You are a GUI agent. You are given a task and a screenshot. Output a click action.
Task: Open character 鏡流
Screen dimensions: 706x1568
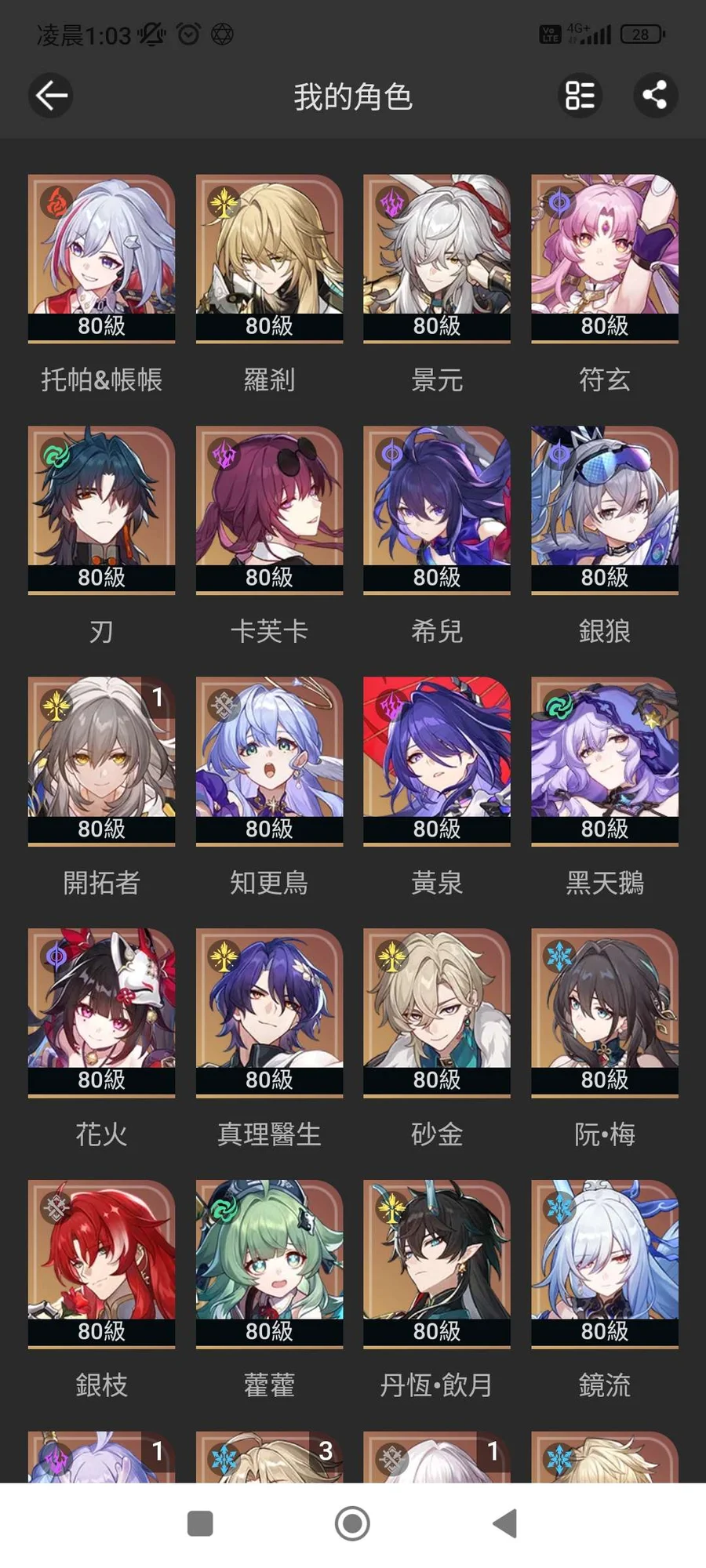click(604, 1264)
